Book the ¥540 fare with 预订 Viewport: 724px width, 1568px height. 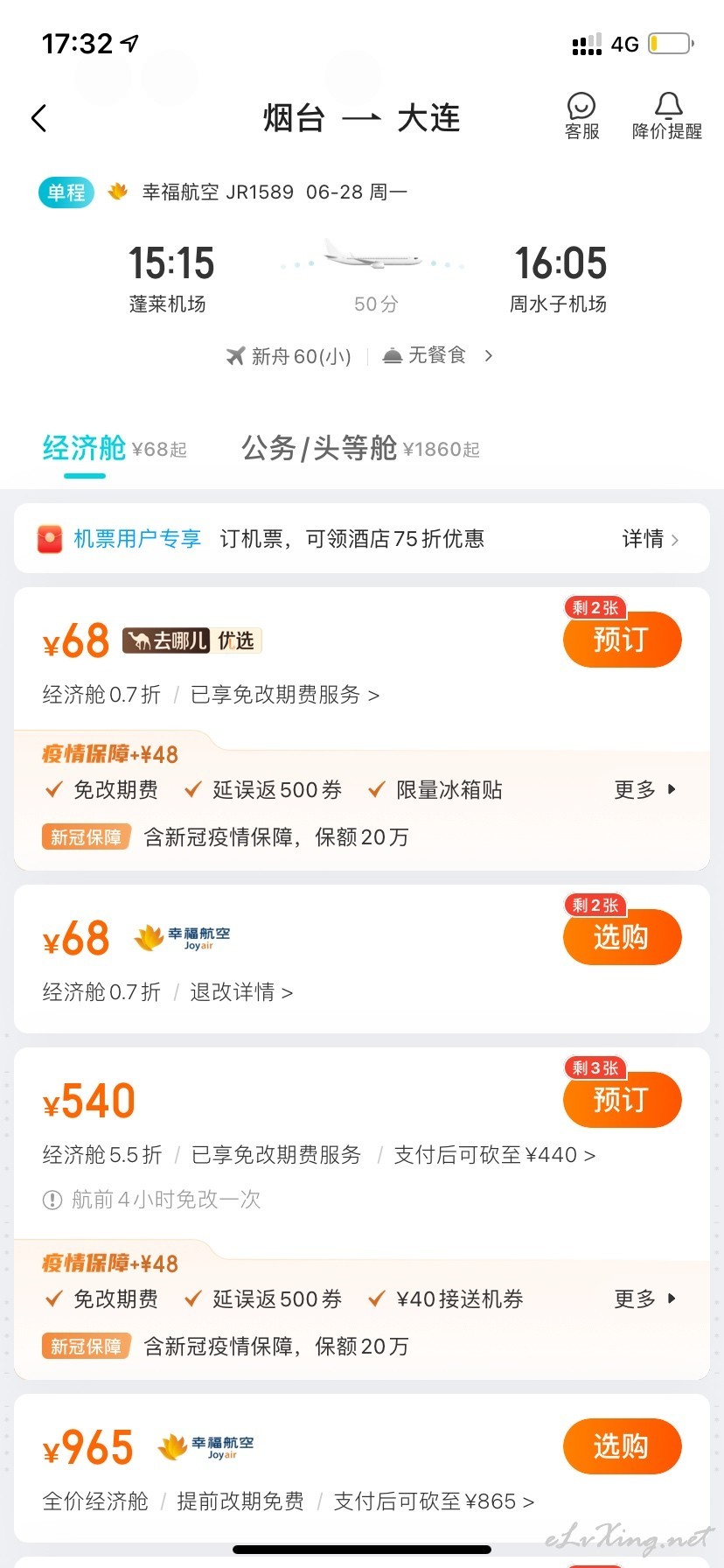(622, 1100)
